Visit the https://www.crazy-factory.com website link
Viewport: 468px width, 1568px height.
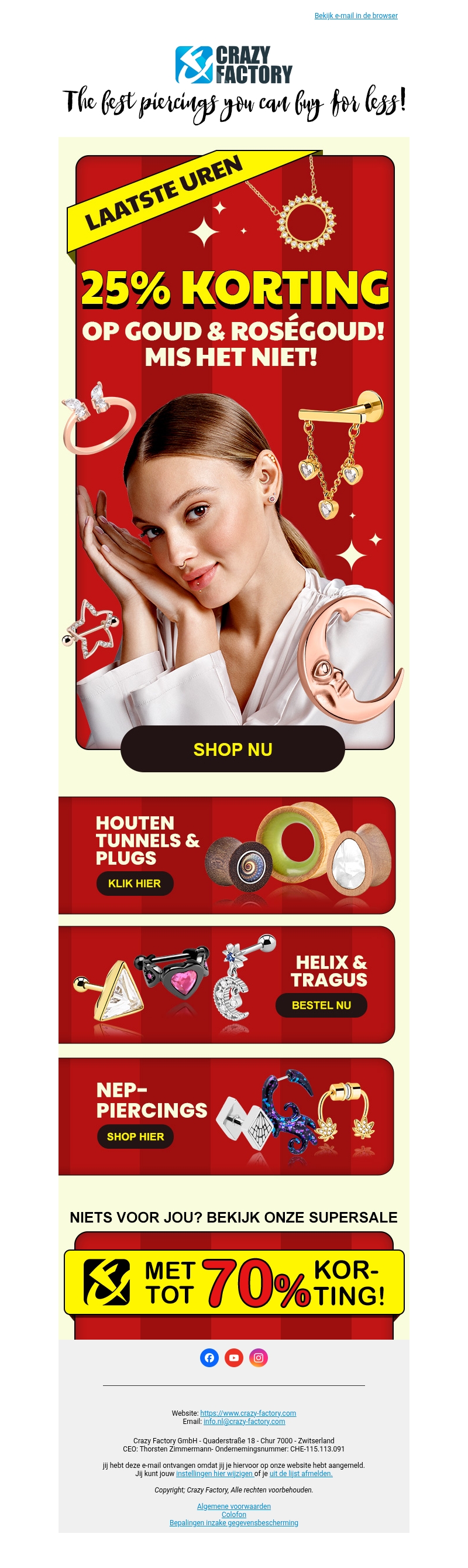(248, 1413)
